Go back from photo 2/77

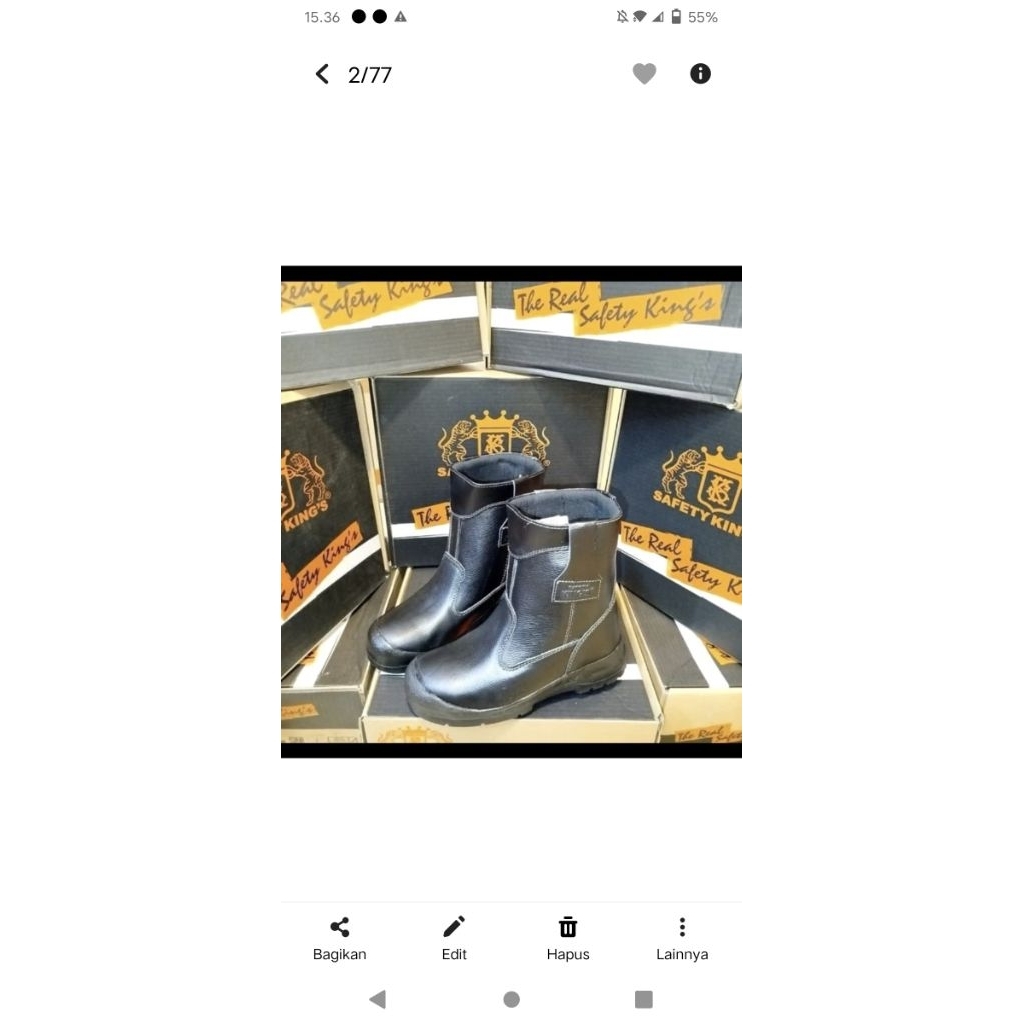322,74
